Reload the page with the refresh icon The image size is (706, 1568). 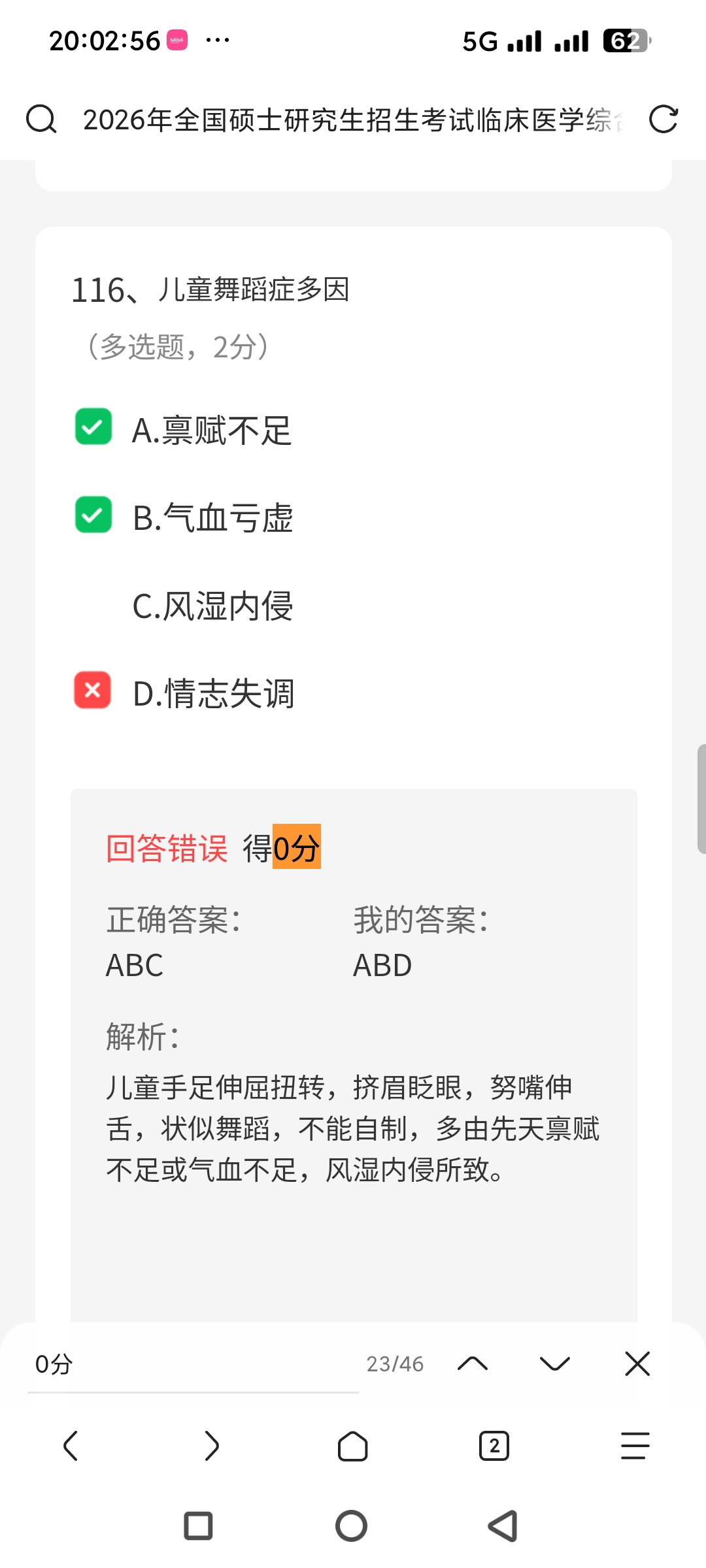(x=663, y=120)
